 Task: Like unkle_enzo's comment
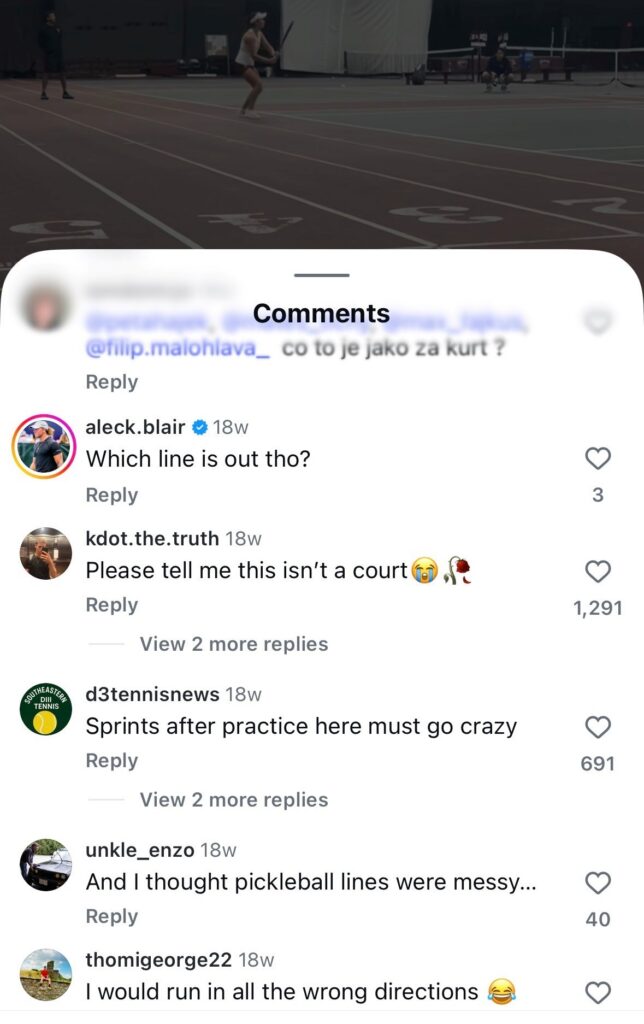[598, 882]
